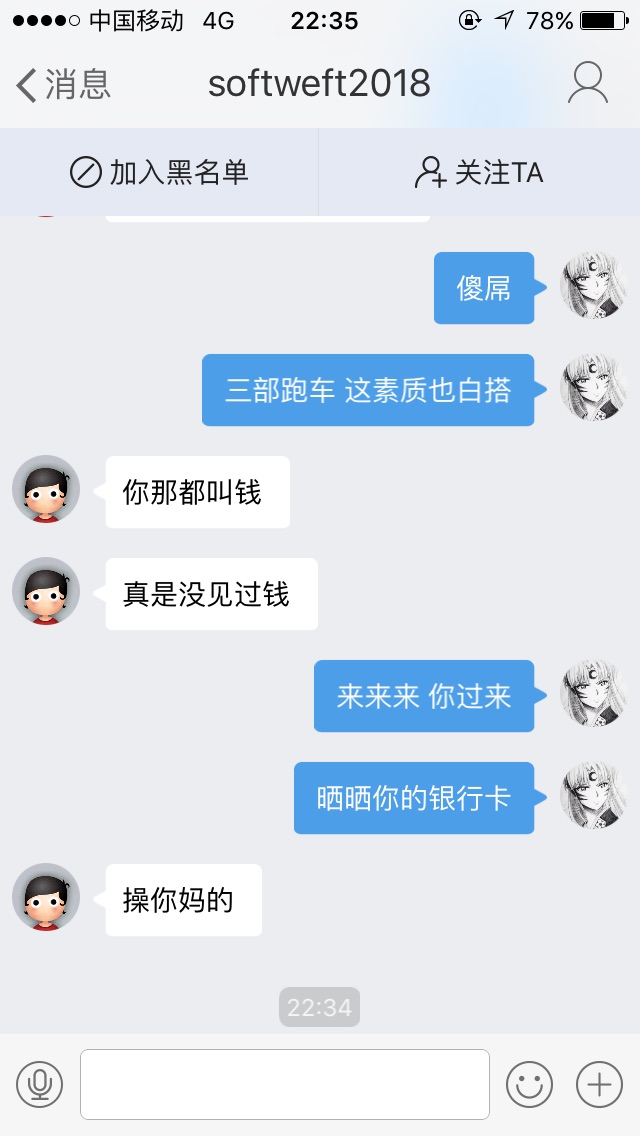Image resolution: width=640 pixels, height=1136 pixels.
Task: Open softweft2018's profile icon
Action: coord(588,84)
